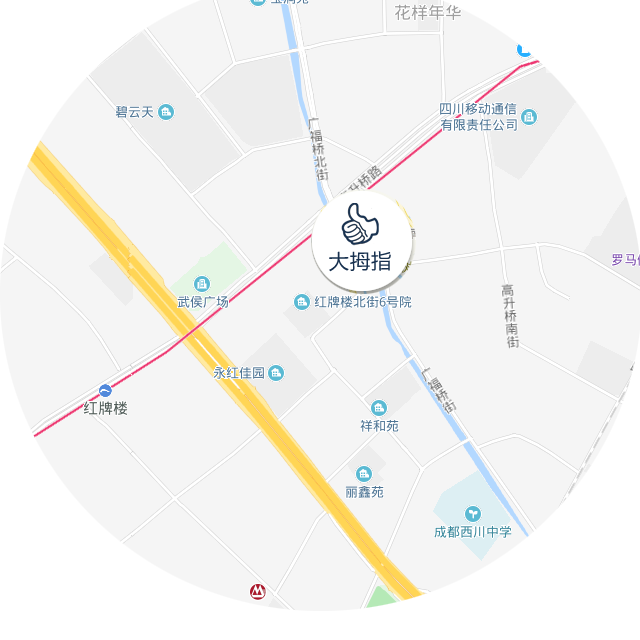Screen dimensions: 640x640
Task: Select the 加气站 gas station marker
Action: point(525,49)
